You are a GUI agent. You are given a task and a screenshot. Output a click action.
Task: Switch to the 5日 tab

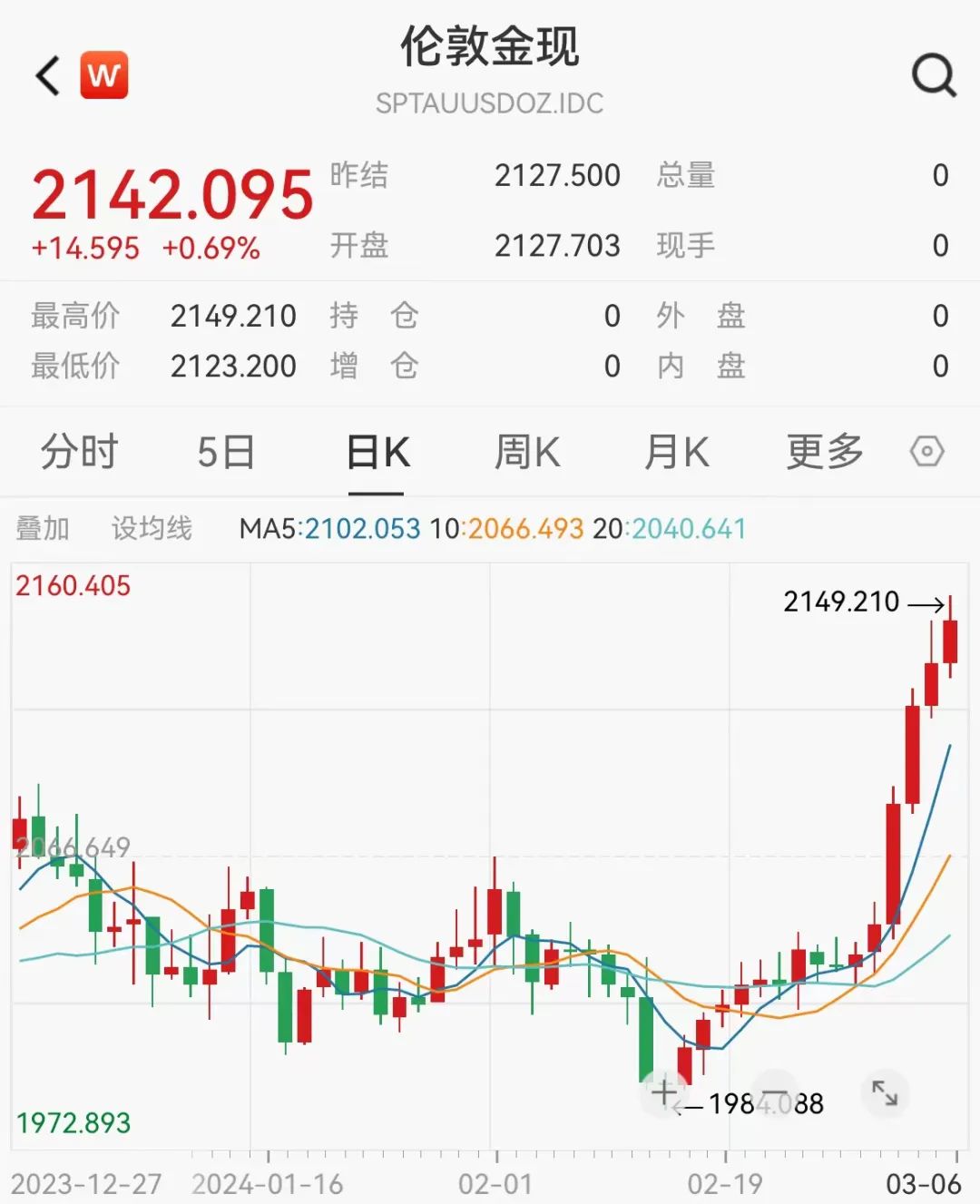click(x=226, y=452)
